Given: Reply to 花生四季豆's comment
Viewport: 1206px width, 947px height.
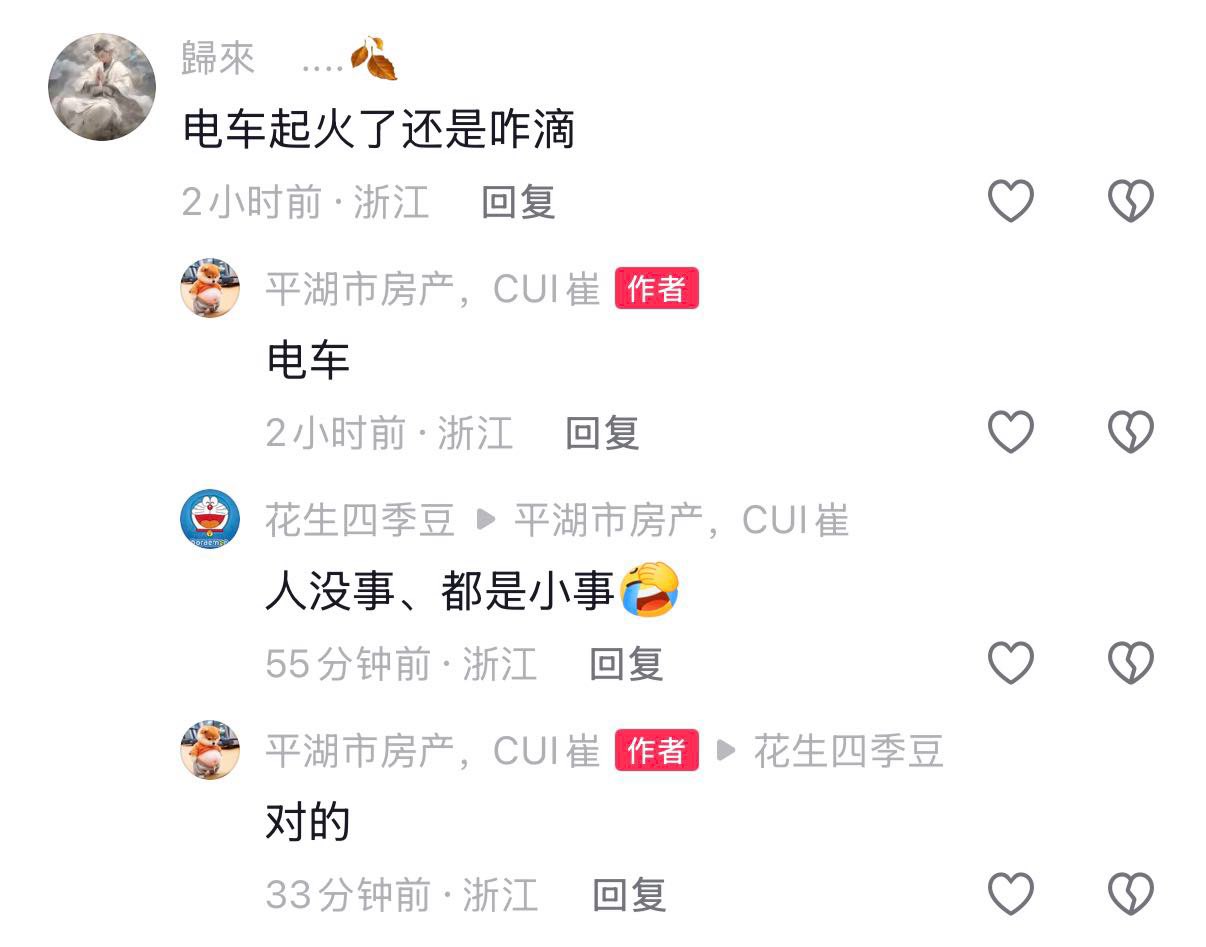Looking at the screenshot, I should click(x=626, y=664).
